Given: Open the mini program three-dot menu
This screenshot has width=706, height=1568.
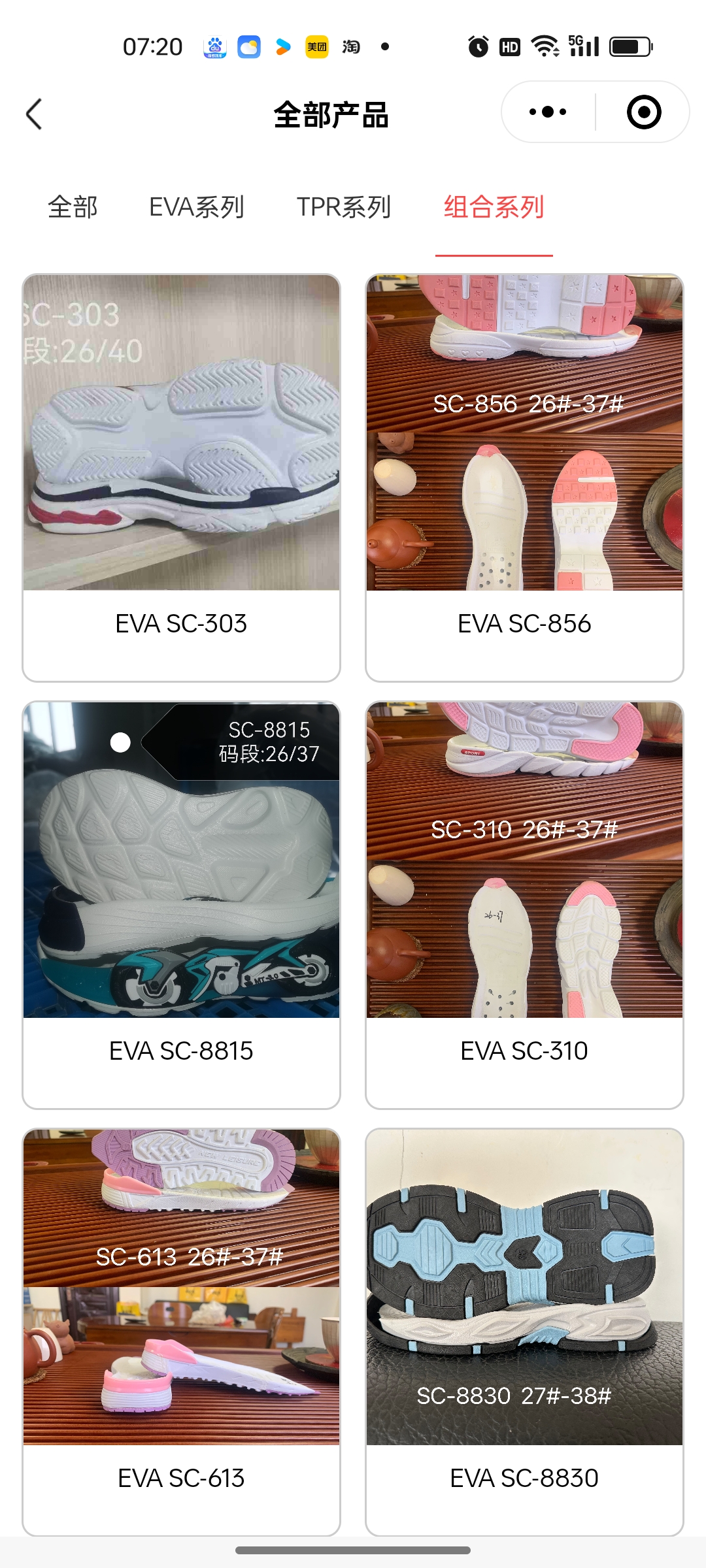Looking at the screenshot, I should click(x=548, y=112).
